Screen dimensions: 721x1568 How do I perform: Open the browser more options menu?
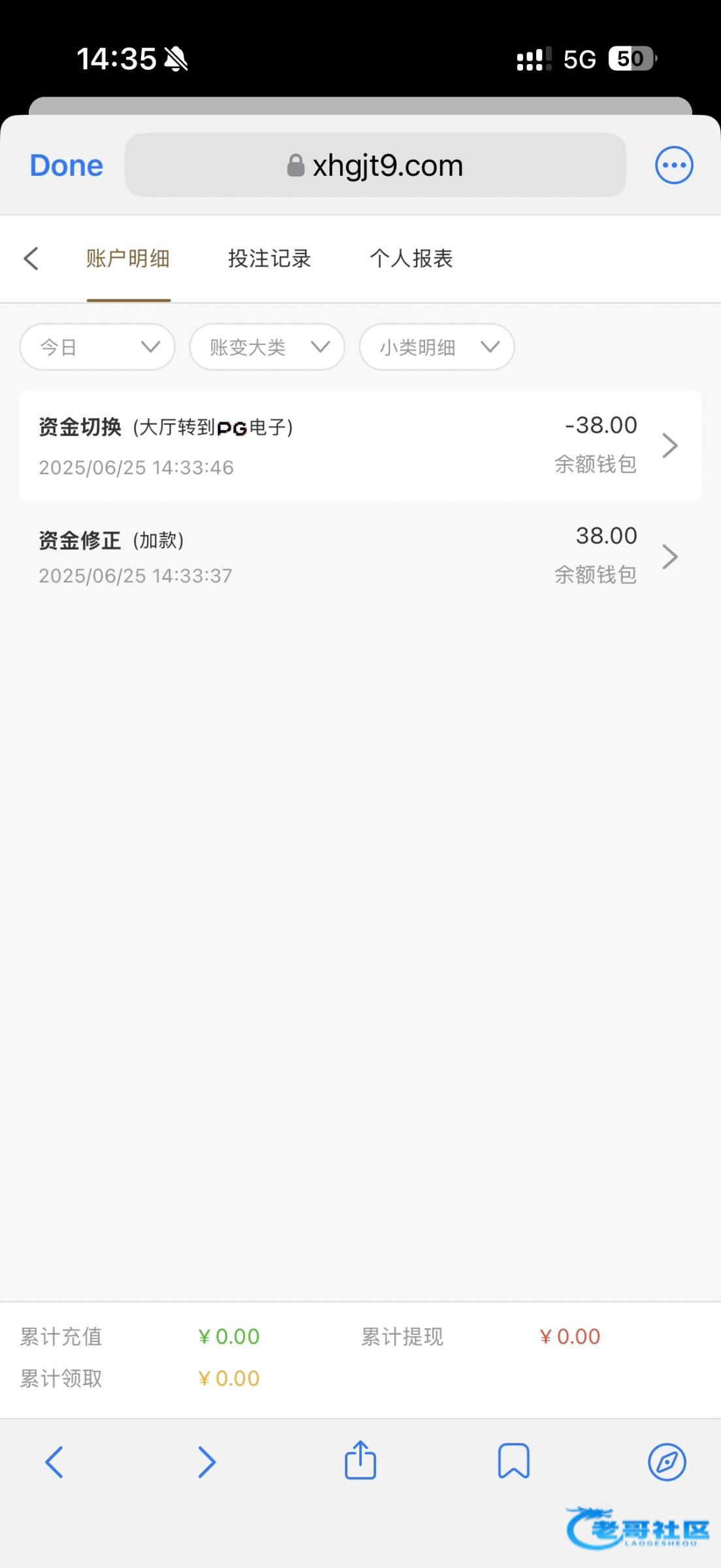click(674, 165)
